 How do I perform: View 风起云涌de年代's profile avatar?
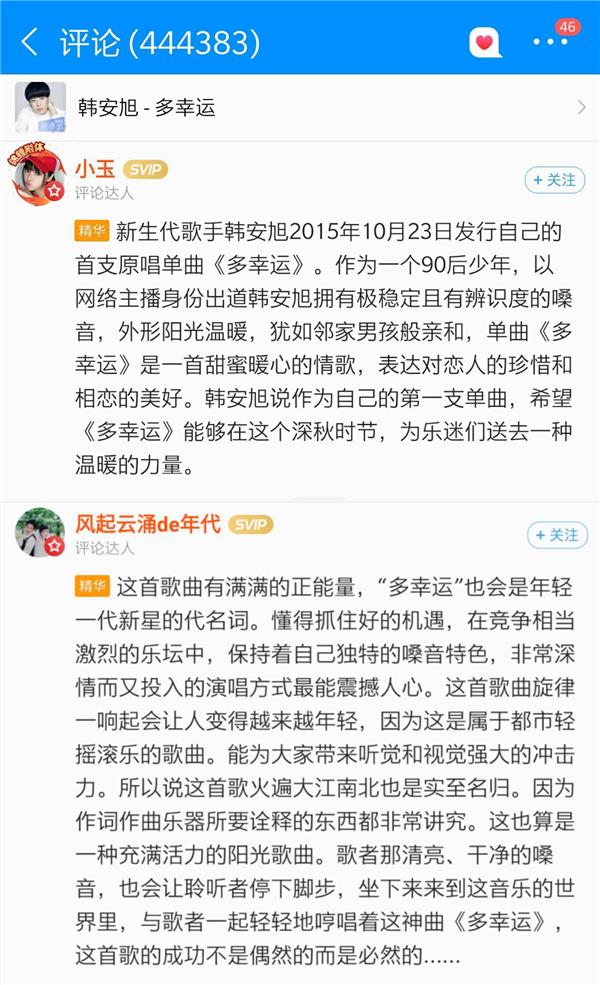[x=39, y=533]
